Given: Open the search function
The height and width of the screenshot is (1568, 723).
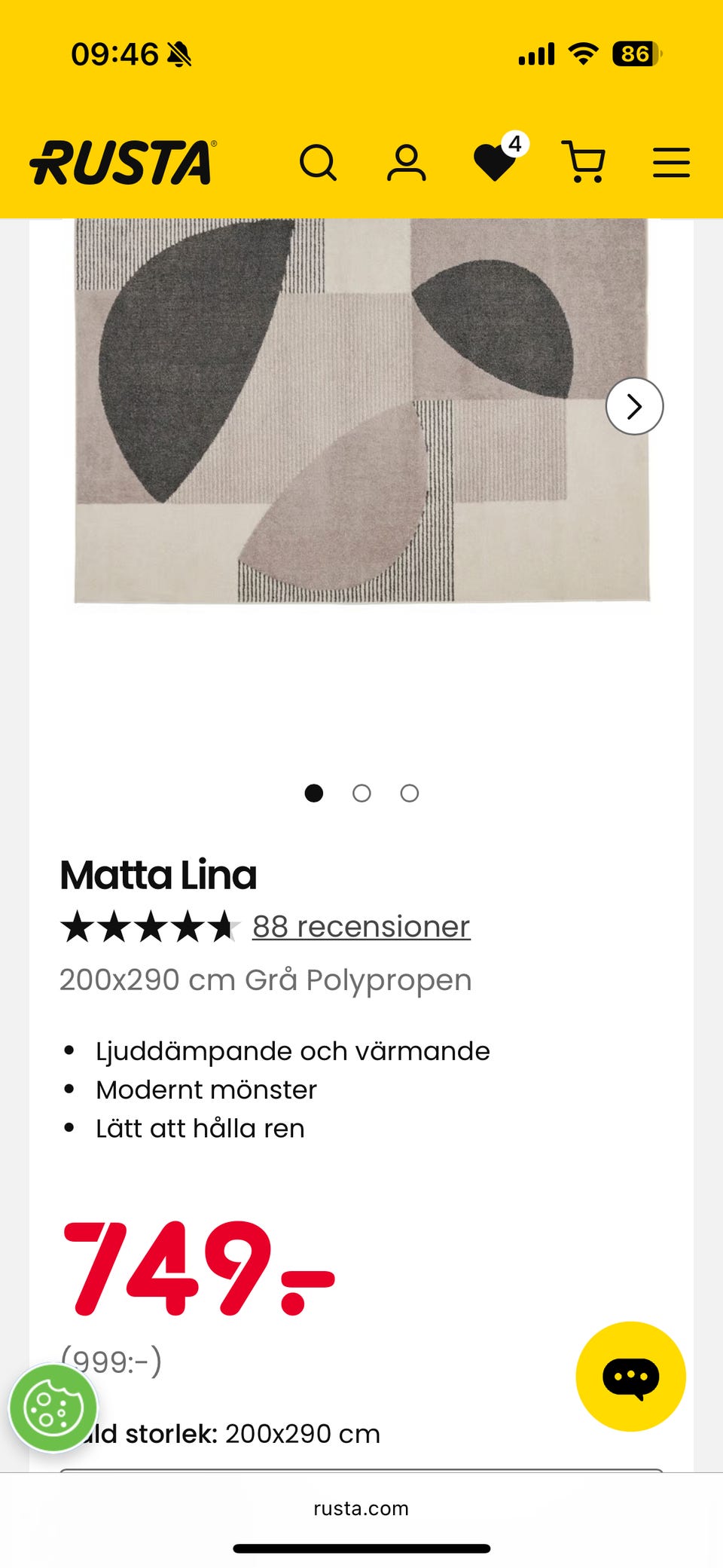Looking at the screenshot, I should pos(319,162).
